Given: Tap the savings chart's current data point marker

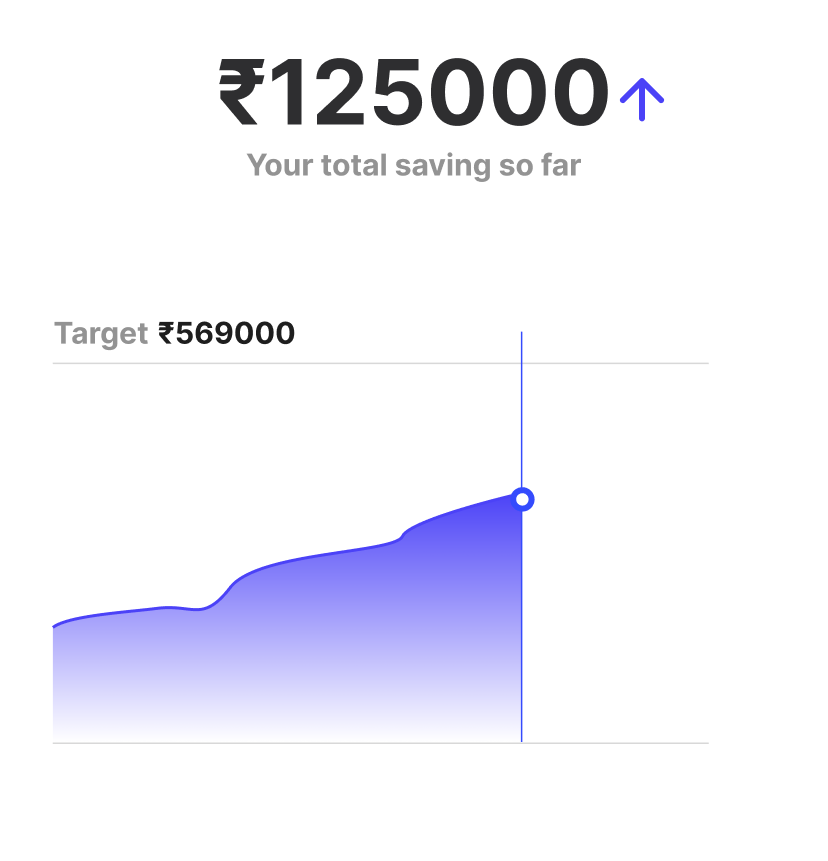Looking at the screenshot, I should click(x=522, y=499).
